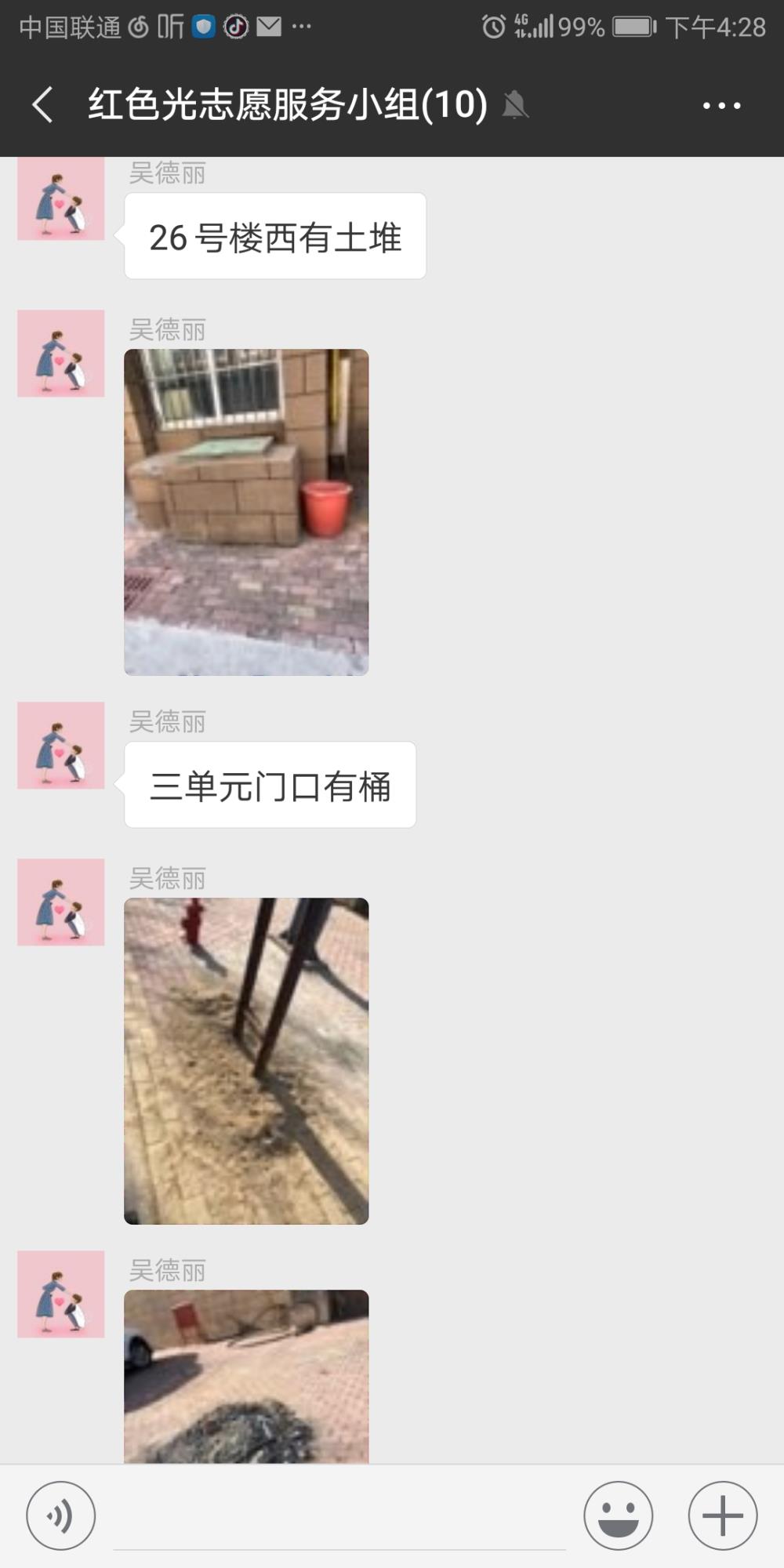Switch to voice message input
The height and width of the screenshot is (1568, 784).
[61, 1515]
